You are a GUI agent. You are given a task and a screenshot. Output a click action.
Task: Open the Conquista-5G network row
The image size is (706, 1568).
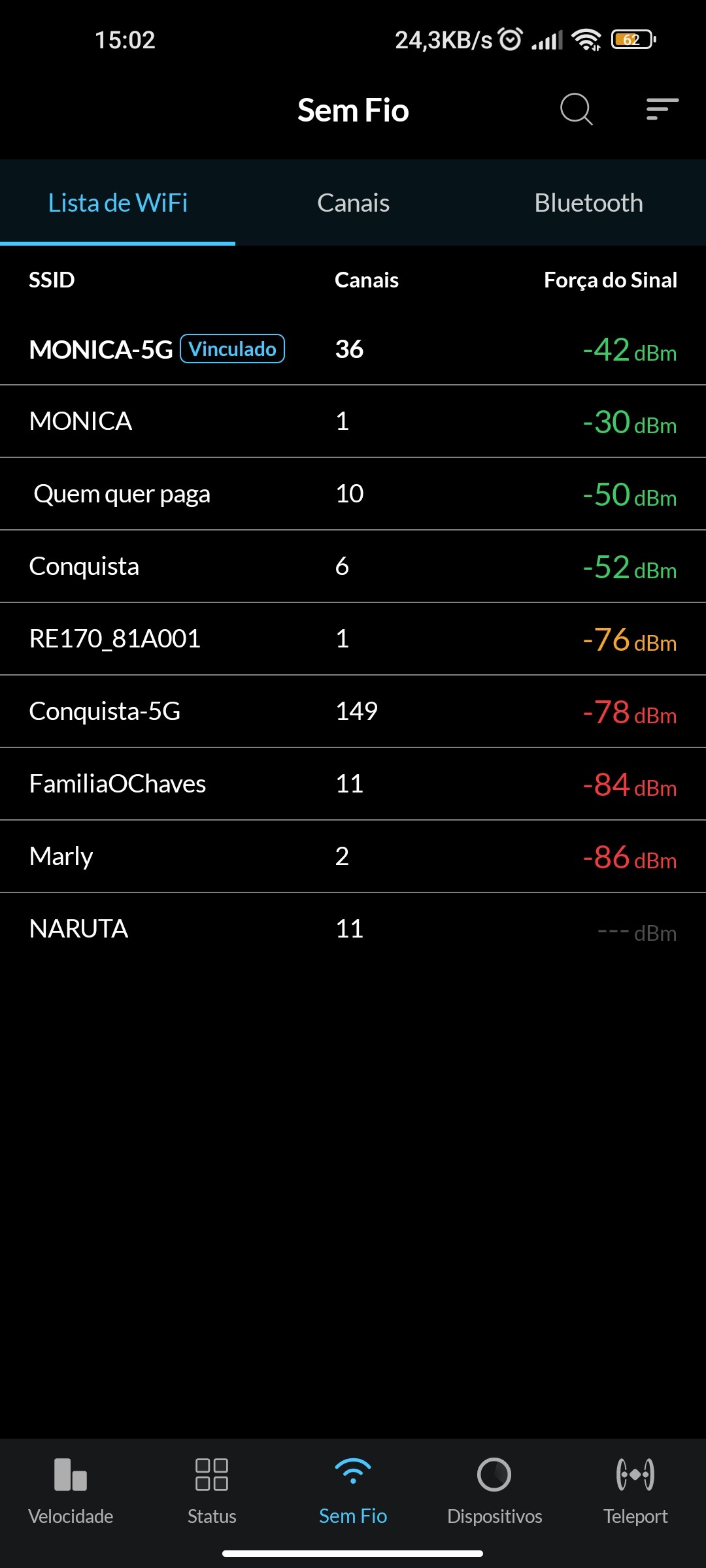point(353,711)
